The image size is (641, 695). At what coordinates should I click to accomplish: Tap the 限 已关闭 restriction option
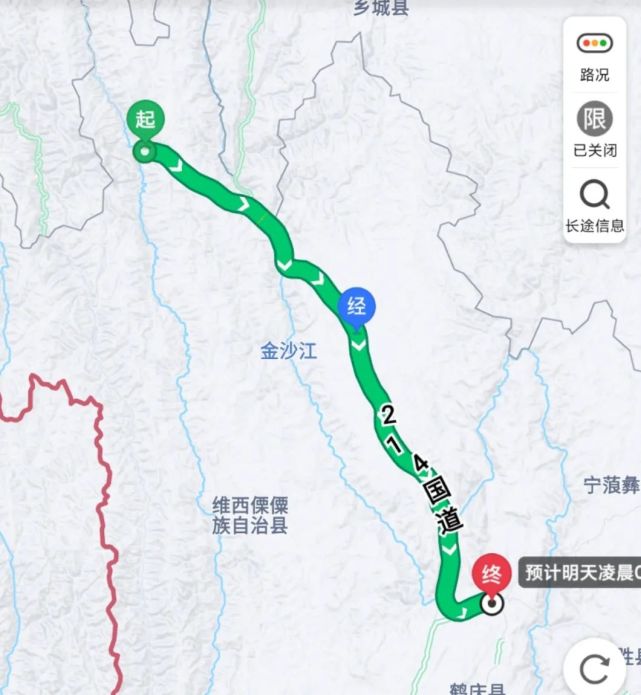(x=594, y=131)
